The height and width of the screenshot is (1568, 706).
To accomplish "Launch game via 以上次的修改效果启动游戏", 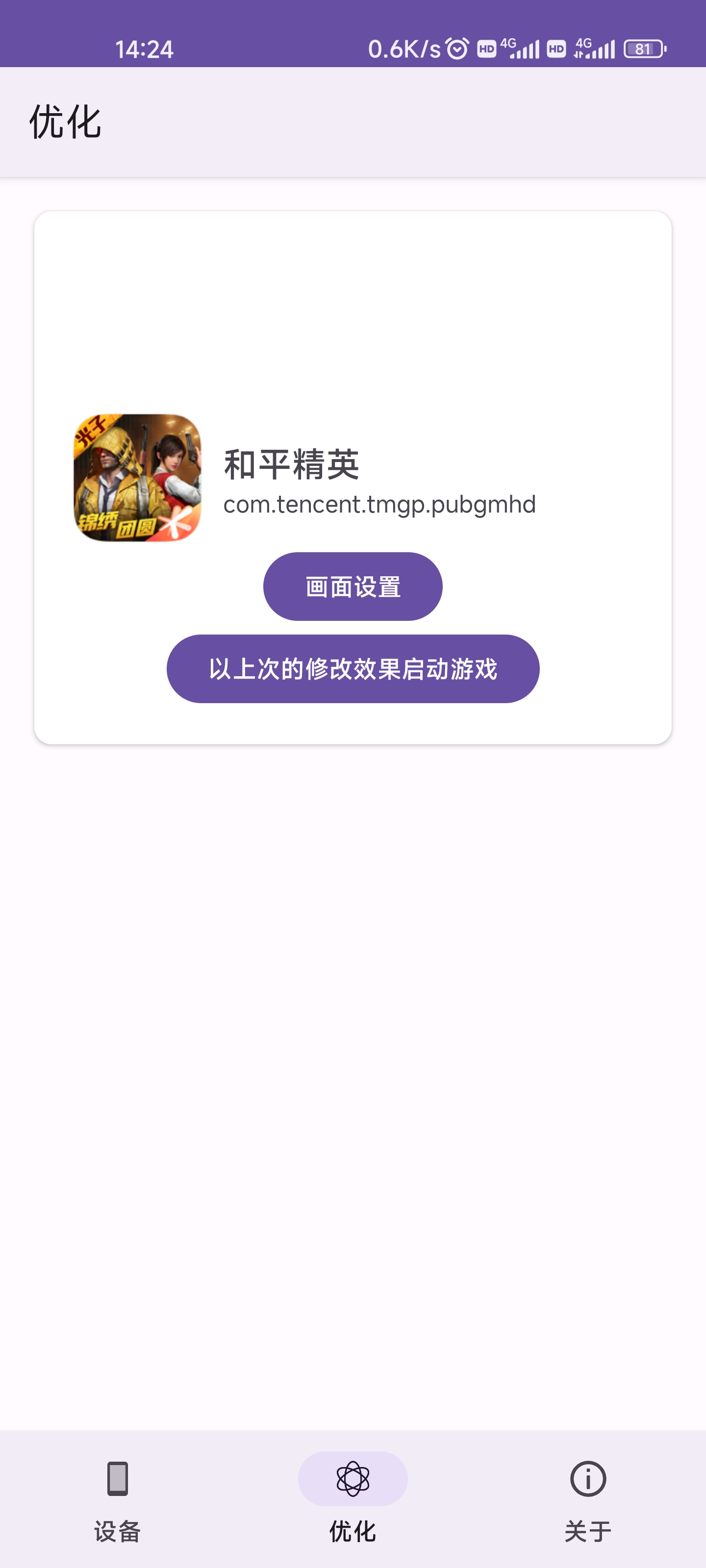I will [353, 668].
